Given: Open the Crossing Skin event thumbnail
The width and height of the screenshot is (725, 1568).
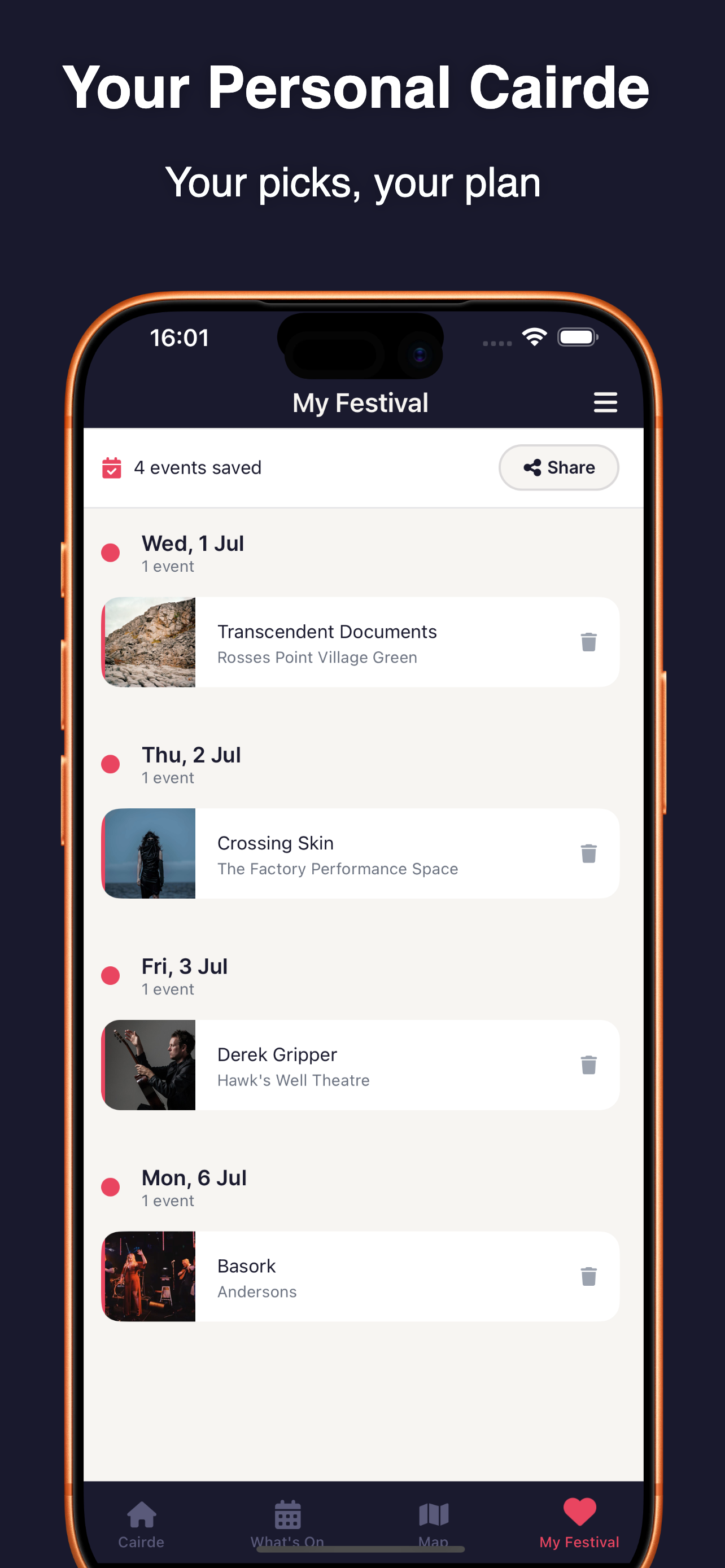Looking at the screenshot, I should (x=149, y=853).
